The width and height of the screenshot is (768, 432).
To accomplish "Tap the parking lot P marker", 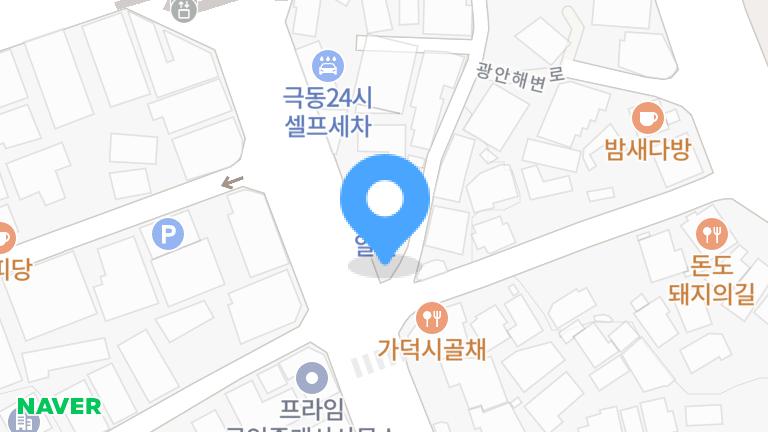I will 167,235.
